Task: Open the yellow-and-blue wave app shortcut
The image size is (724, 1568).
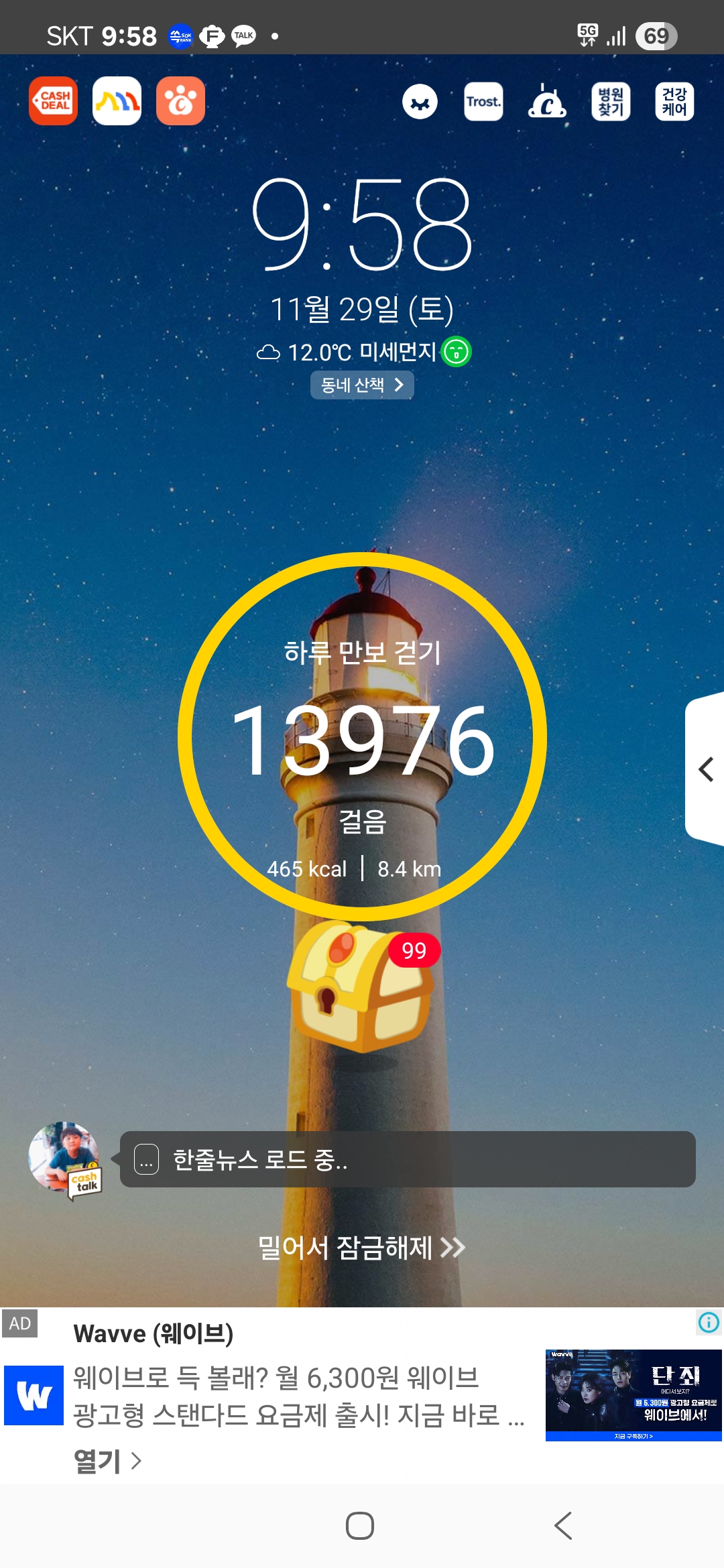Action: (117, 101)
